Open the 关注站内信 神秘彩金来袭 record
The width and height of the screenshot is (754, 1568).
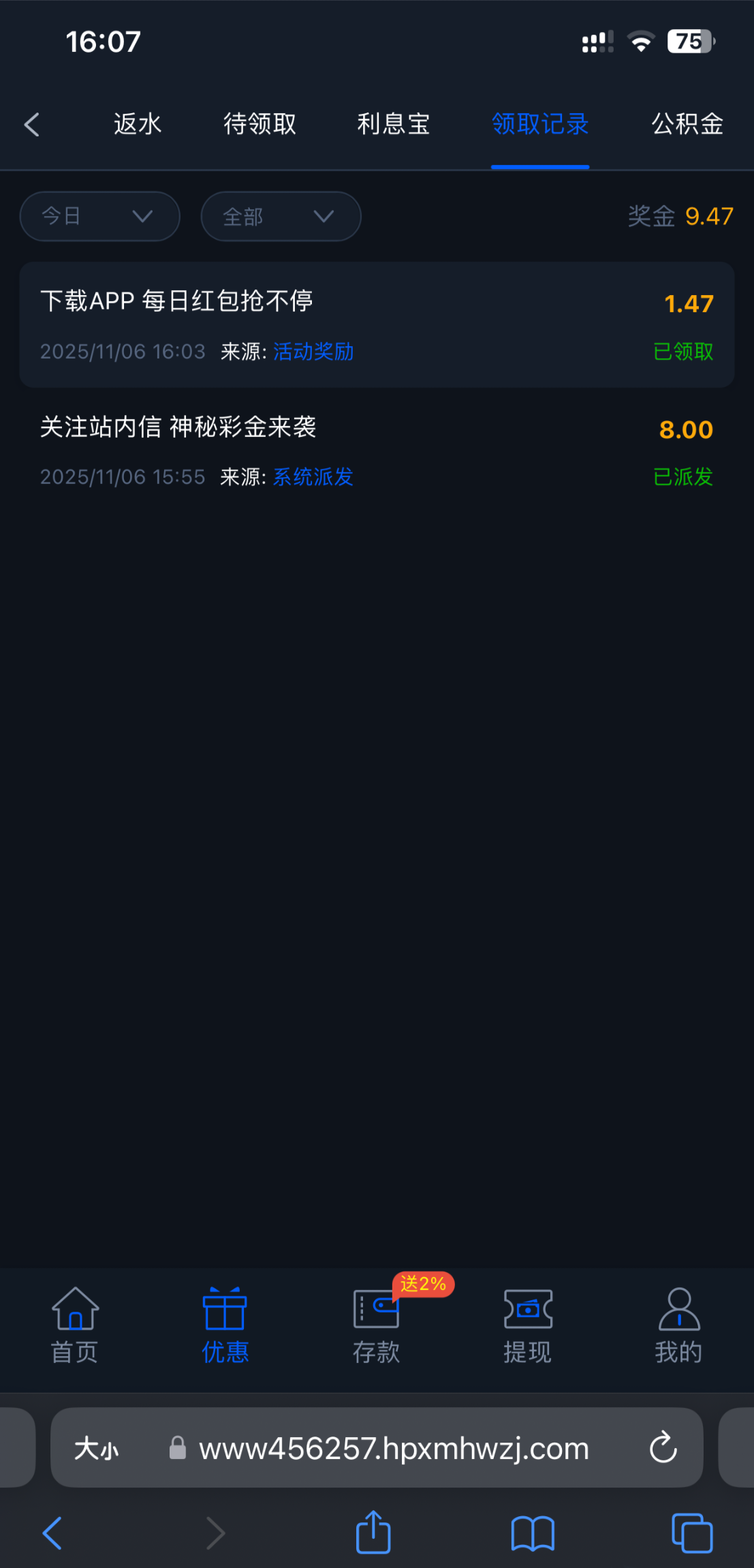pos(377,451)
